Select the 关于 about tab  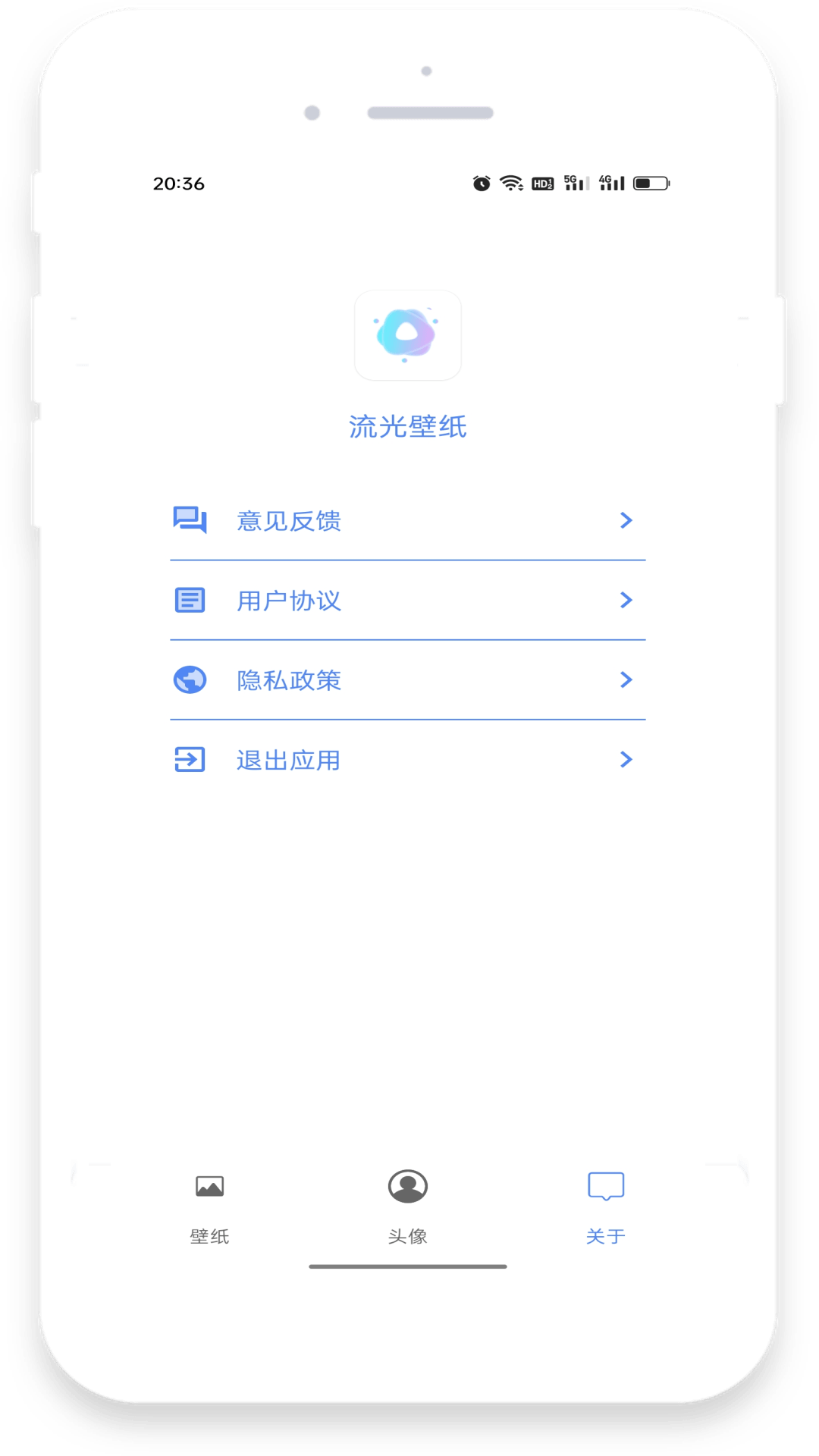click(606, 1206)
